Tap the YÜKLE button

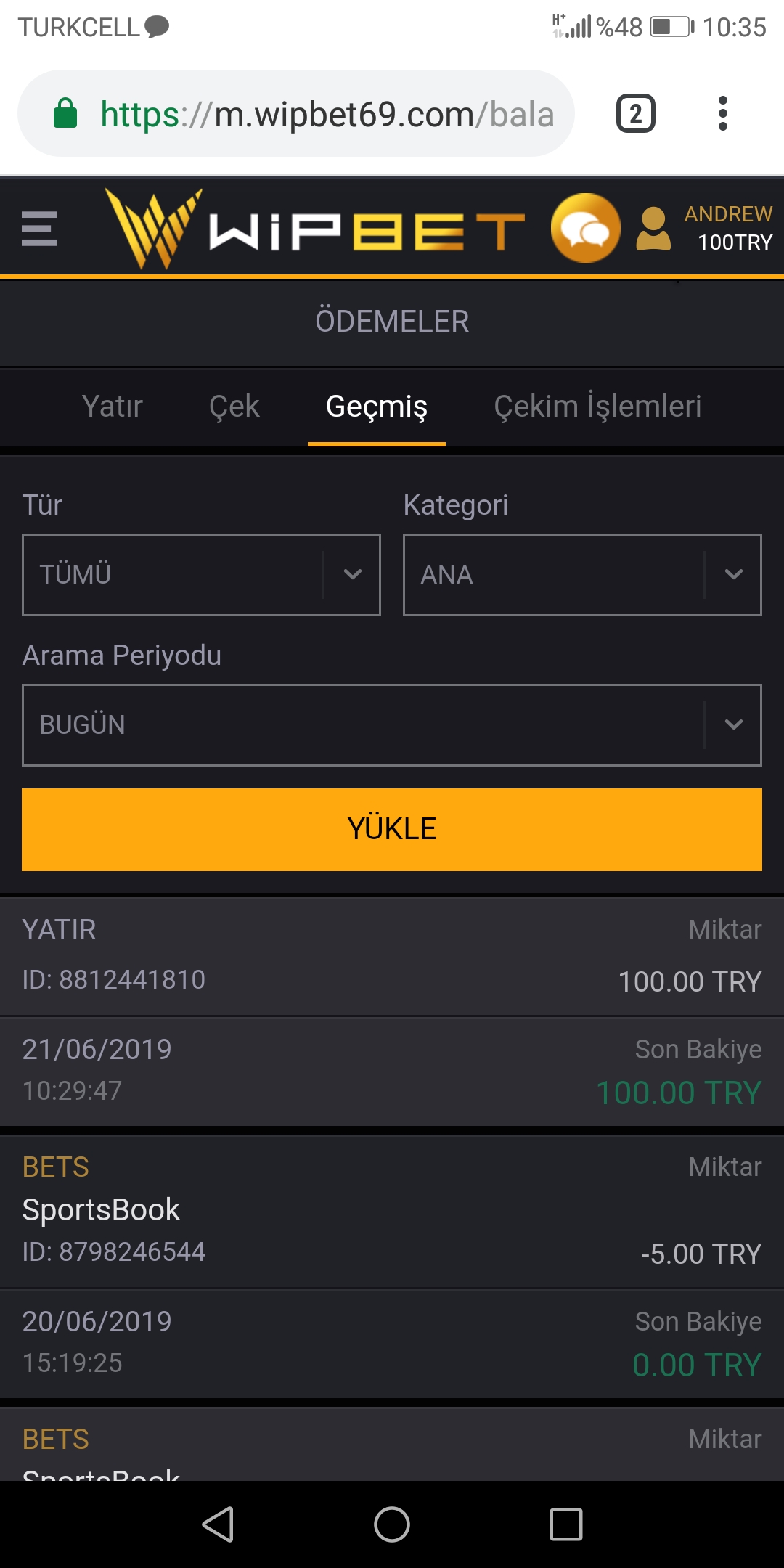pos(392,830)
